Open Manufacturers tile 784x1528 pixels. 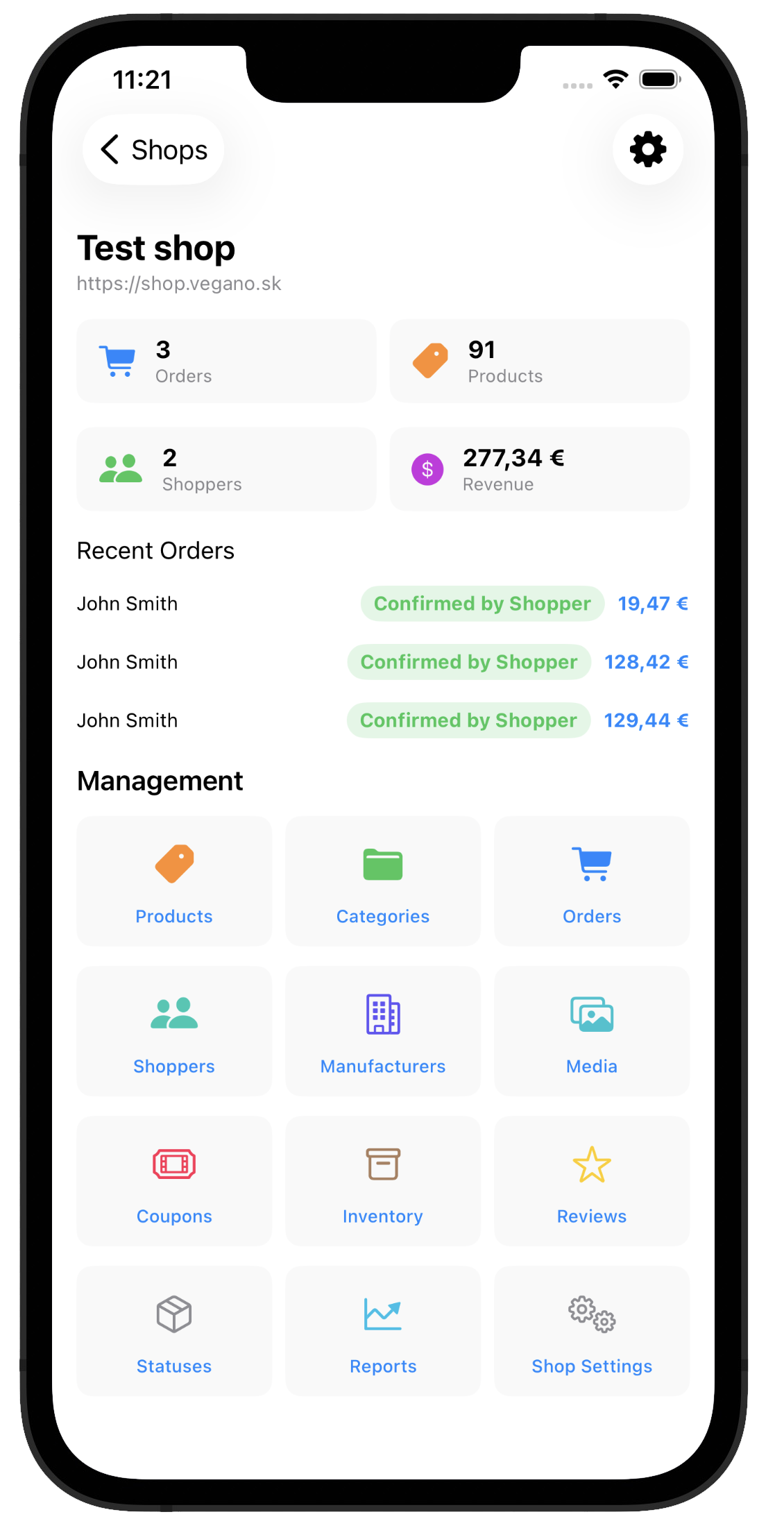(383, 1031)
